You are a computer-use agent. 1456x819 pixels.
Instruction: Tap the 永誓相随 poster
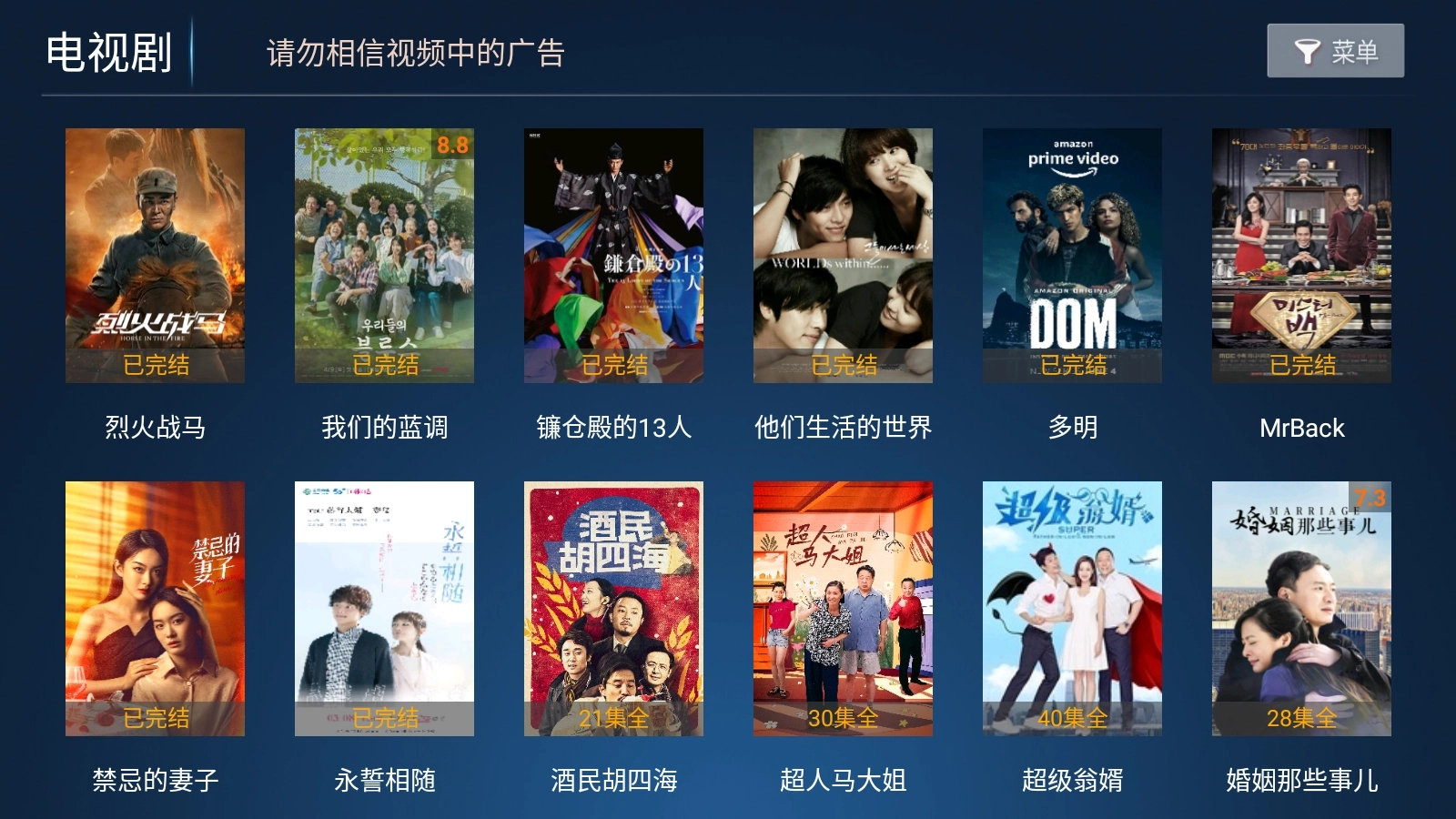[384, 609]
